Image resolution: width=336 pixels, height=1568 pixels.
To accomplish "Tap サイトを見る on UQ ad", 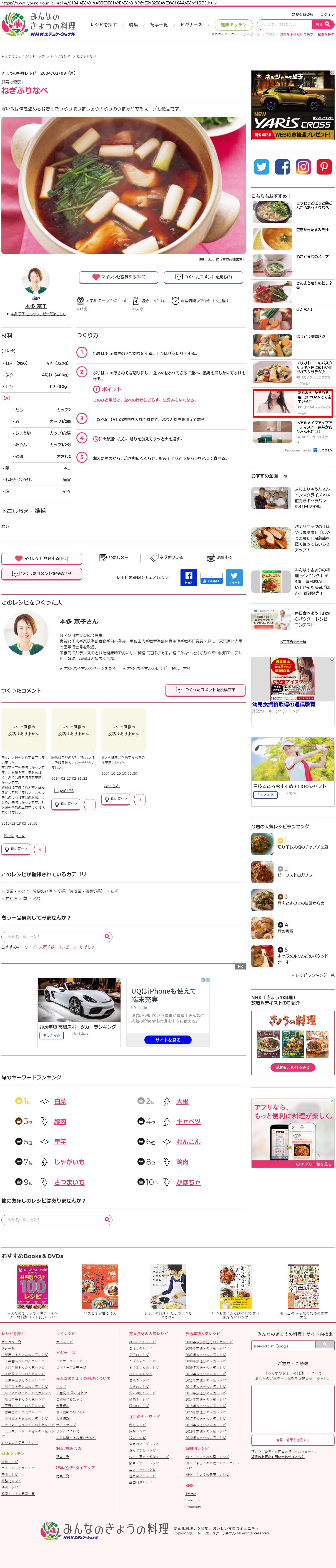I will 167,1040.
